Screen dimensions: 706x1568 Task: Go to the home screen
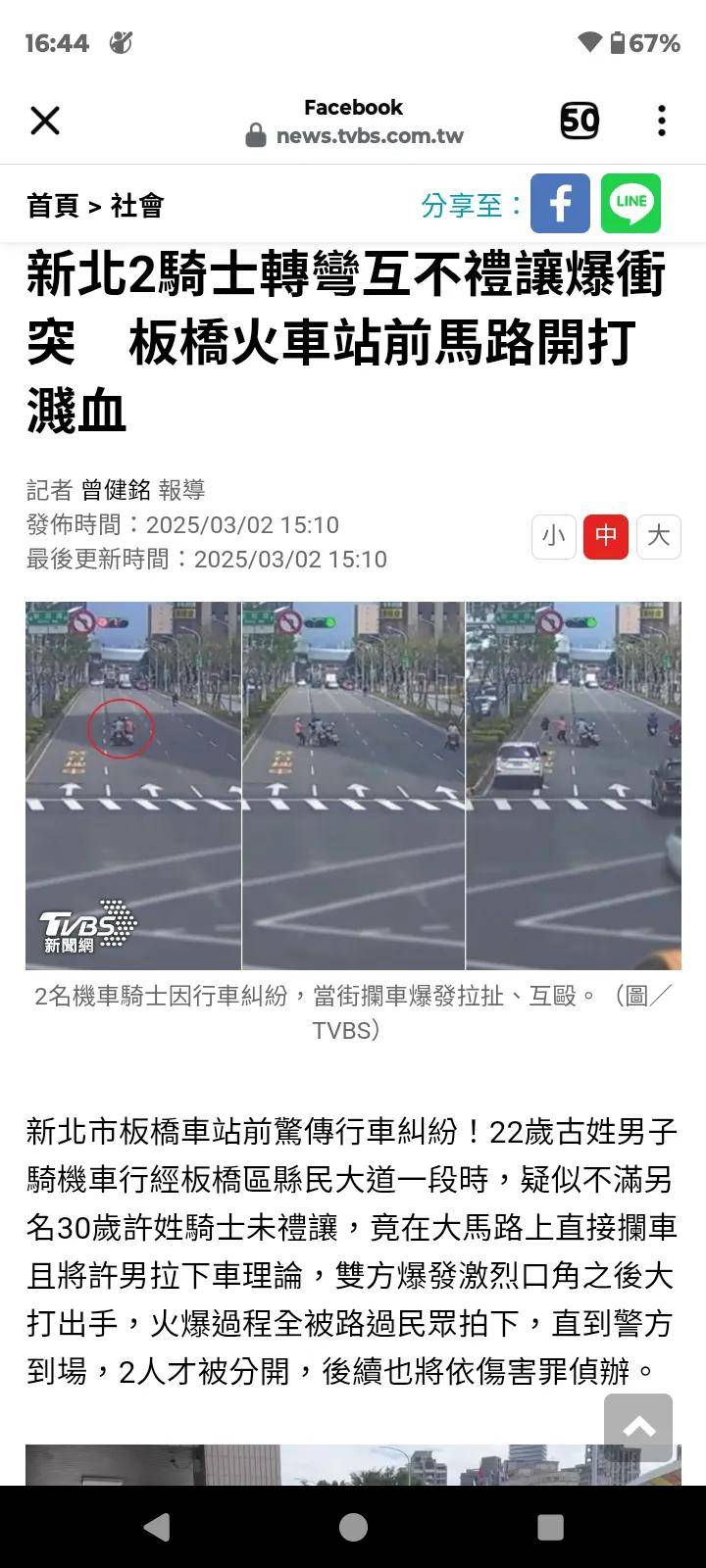(x=353, y=1527)
